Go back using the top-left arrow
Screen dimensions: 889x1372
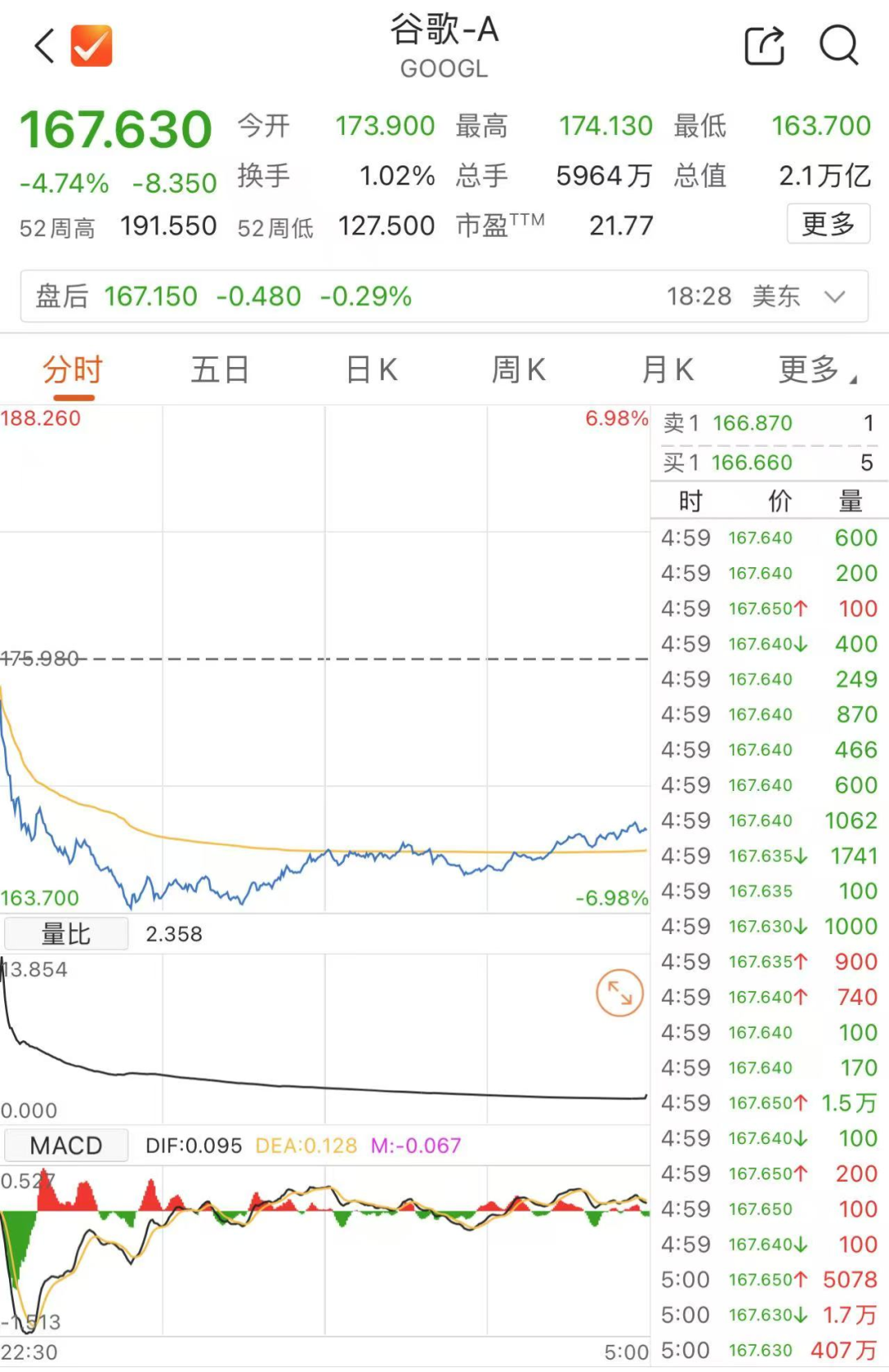(x=45, y=45)
